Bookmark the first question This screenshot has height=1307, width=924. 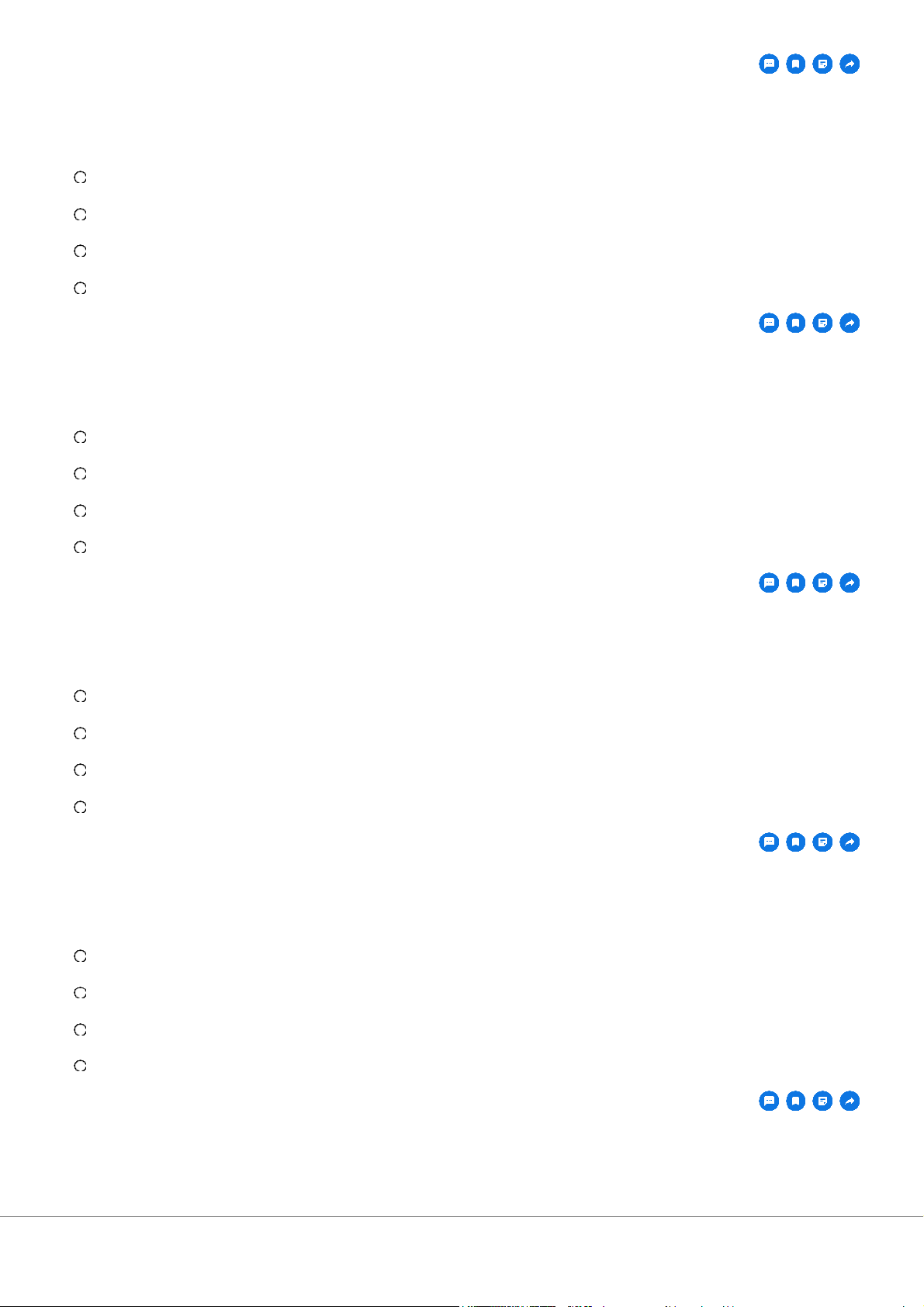(x=795, y=64)
